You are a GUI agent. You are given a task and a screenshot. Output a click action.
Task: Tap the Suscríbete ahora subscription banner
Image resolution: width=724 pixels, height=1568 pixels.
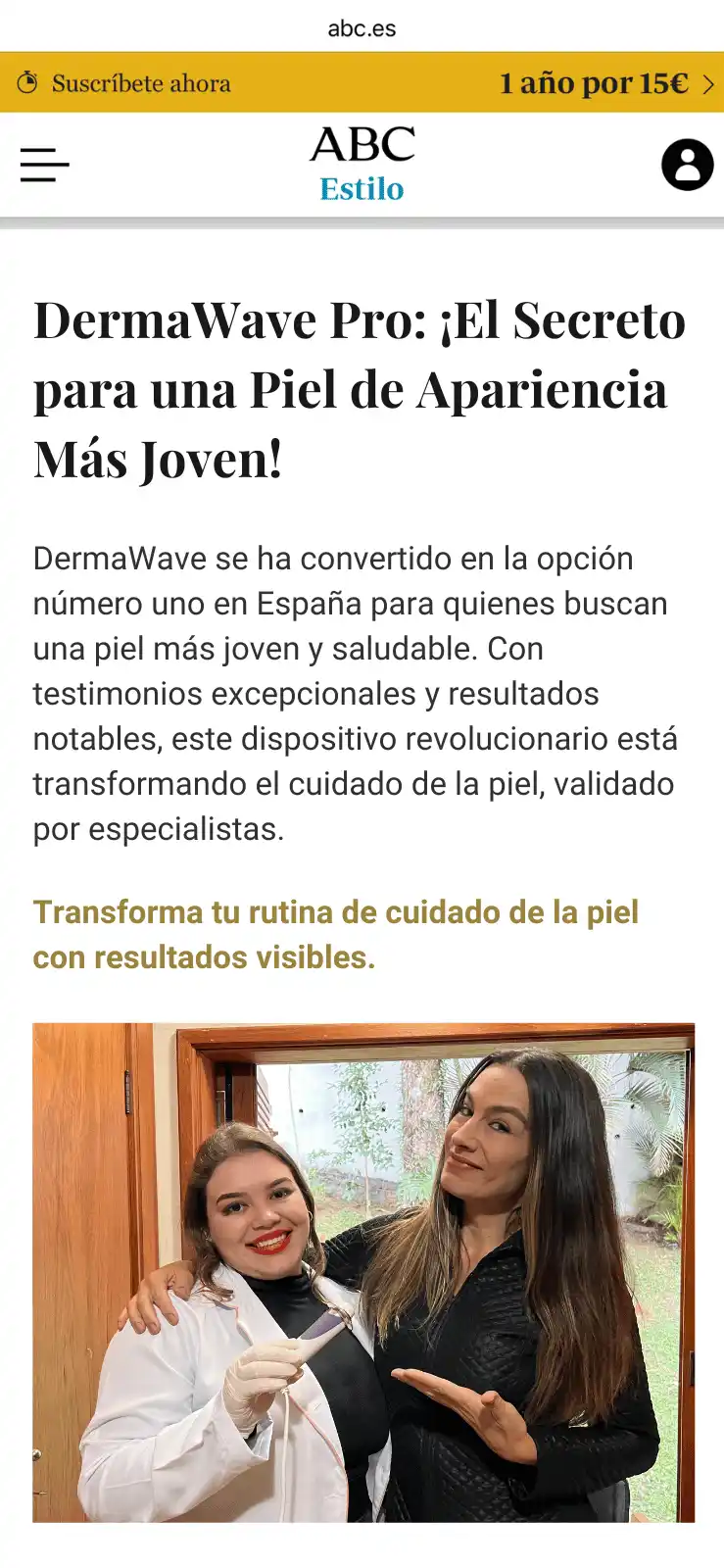pyautogui.click(x=362, y=83)
